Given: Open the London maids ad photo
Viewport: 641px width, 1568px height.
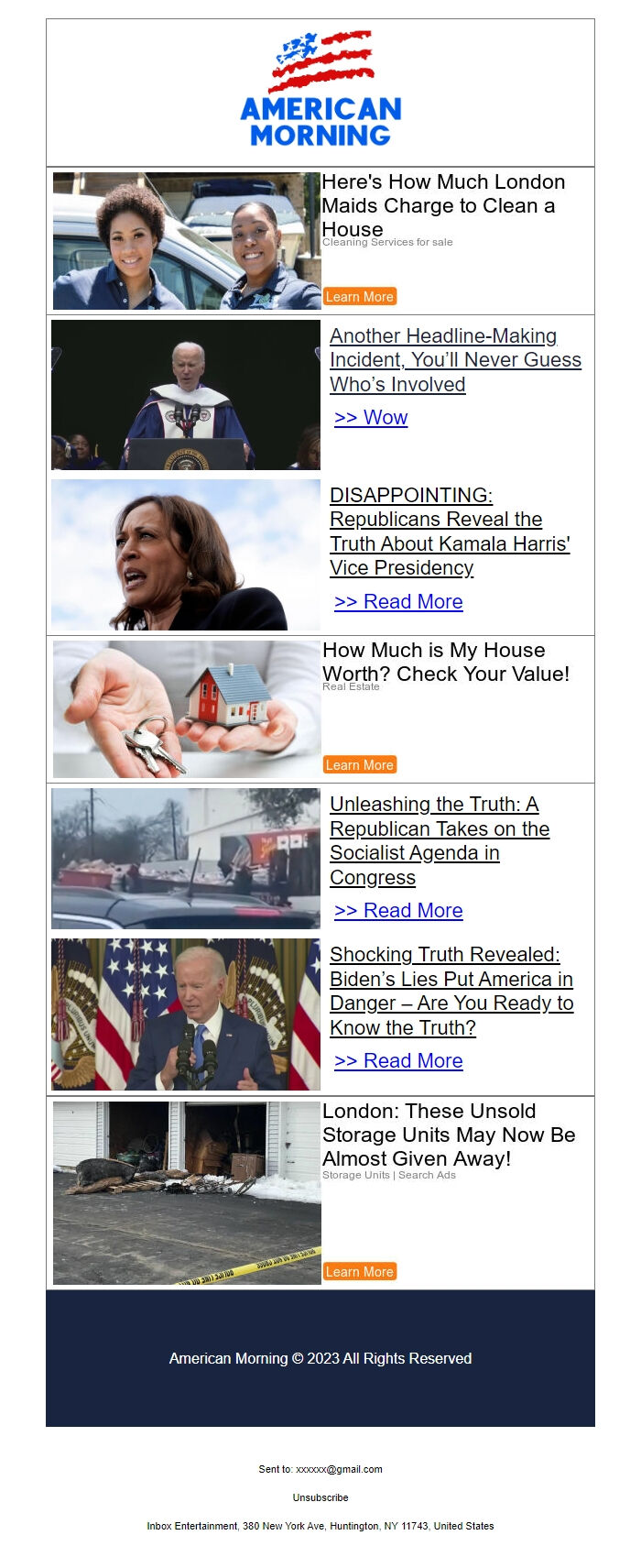Looking at the screenshot, I should point(187,241).
